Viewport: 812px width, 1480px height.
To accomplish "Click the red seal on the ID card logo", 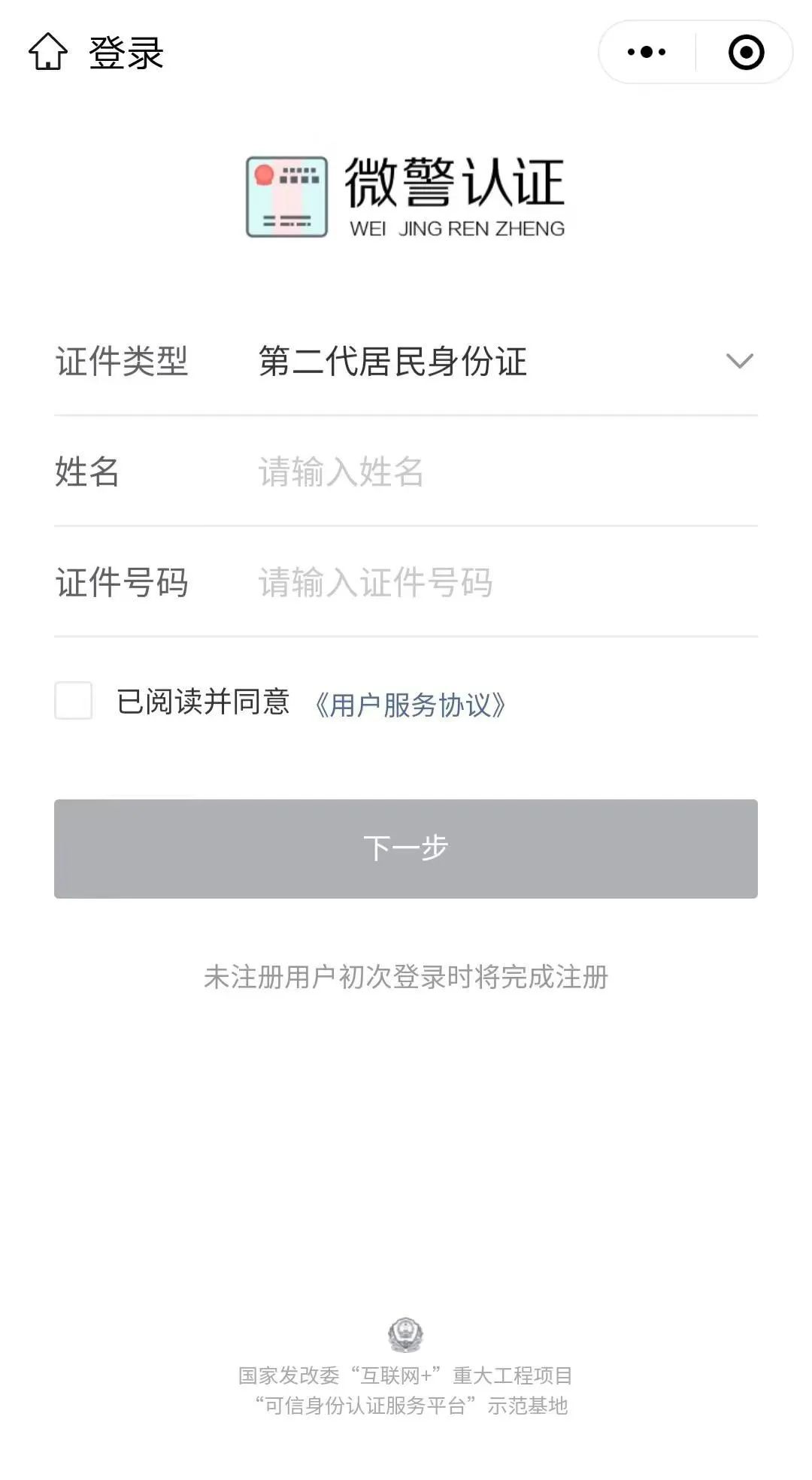I will [265, 172].
